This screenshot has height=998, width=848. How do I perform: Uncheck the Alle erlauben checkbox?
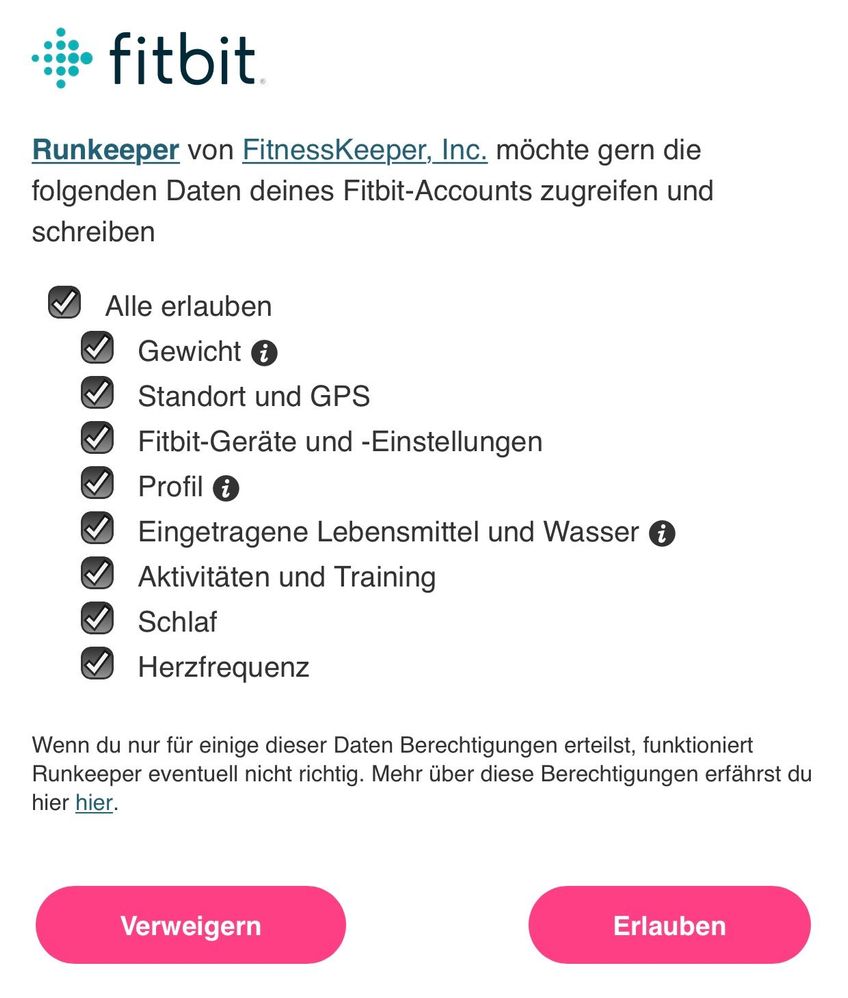pos(64,303)
